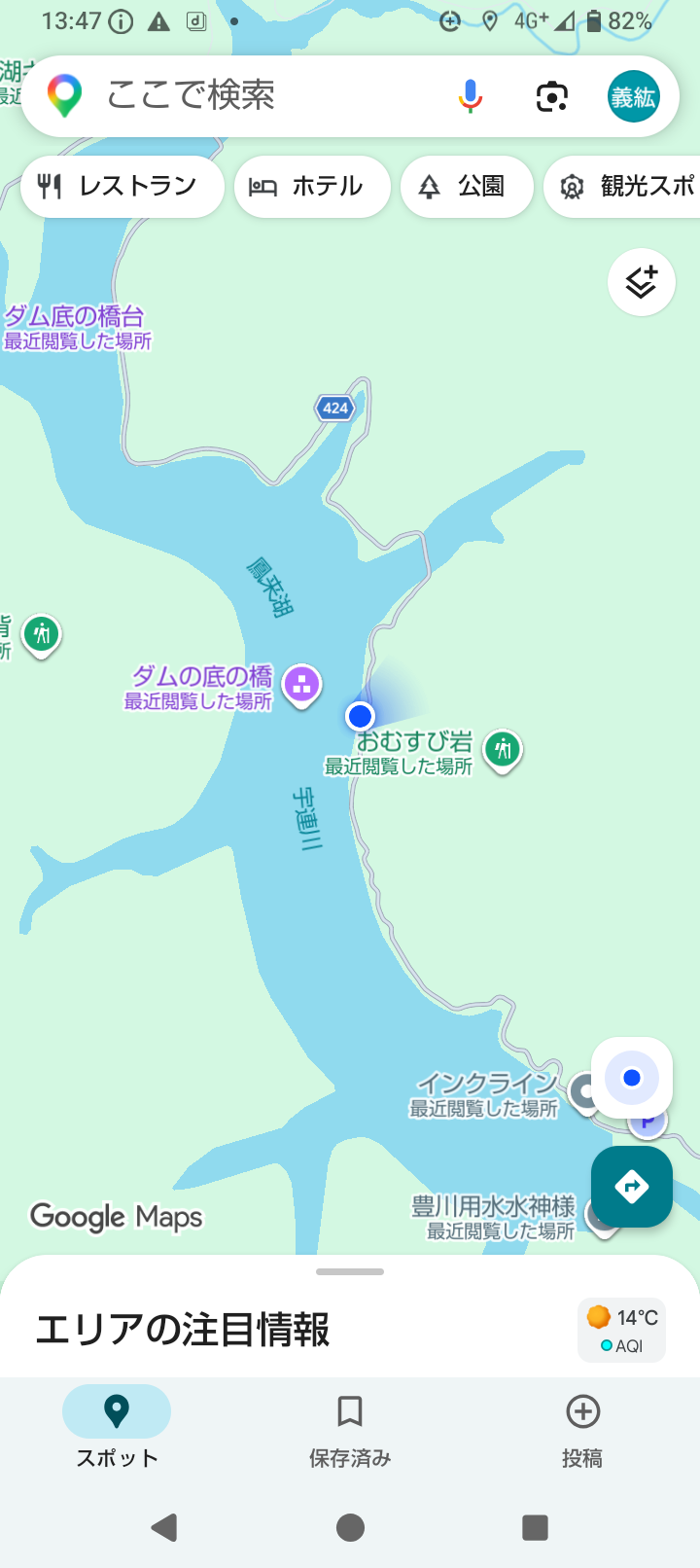Tap the 観光スポット chip
This screenshot has height=1568, width=700.
622,187
